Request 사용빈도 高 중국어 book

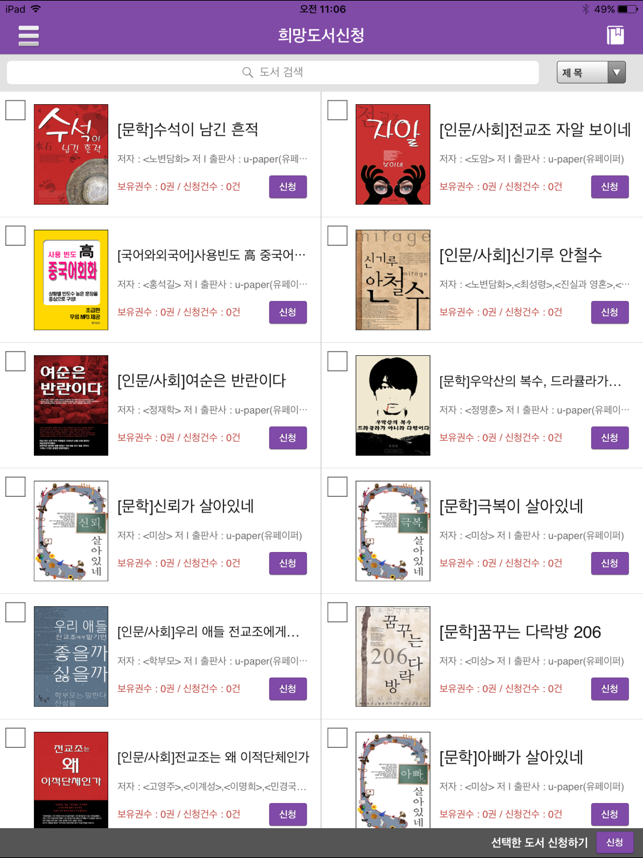pos(288,312)
